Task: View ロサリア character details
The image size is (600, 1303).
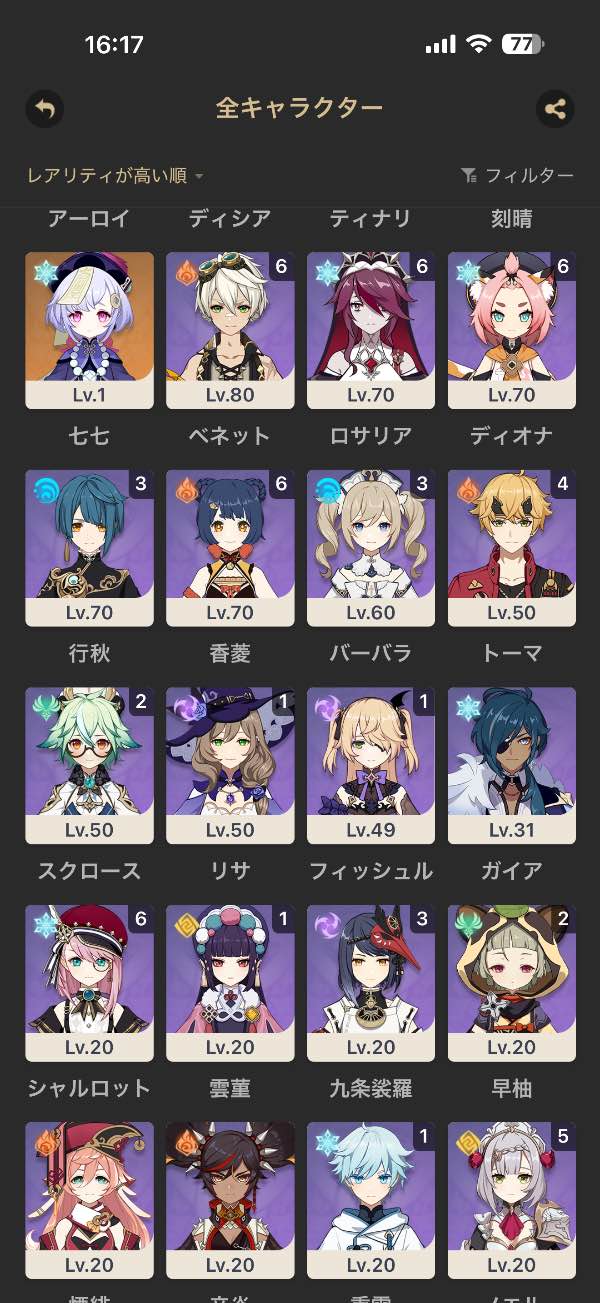Action: coord(371,331)
